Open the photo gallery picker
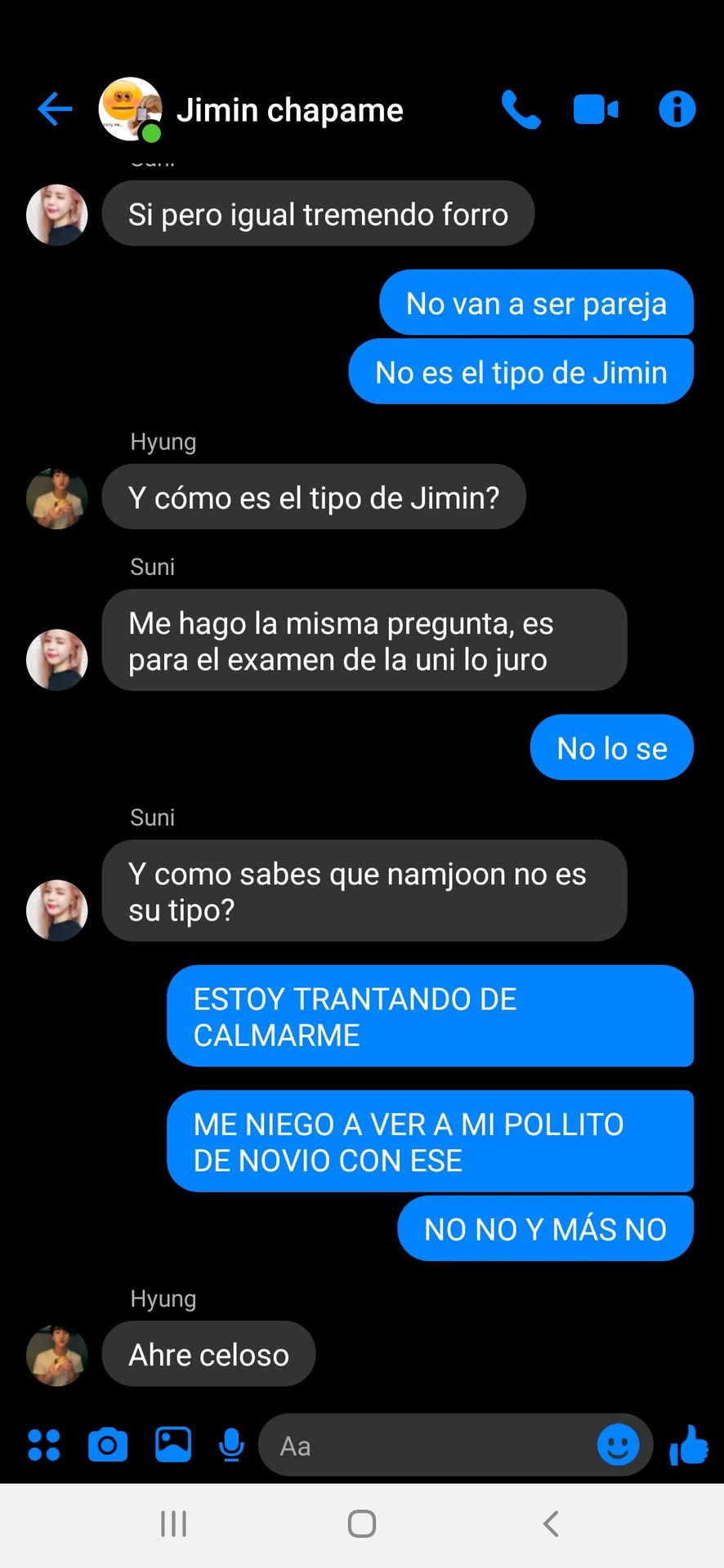Image resolution: width=724 pixels, height=1568 pixels. 173,1445
